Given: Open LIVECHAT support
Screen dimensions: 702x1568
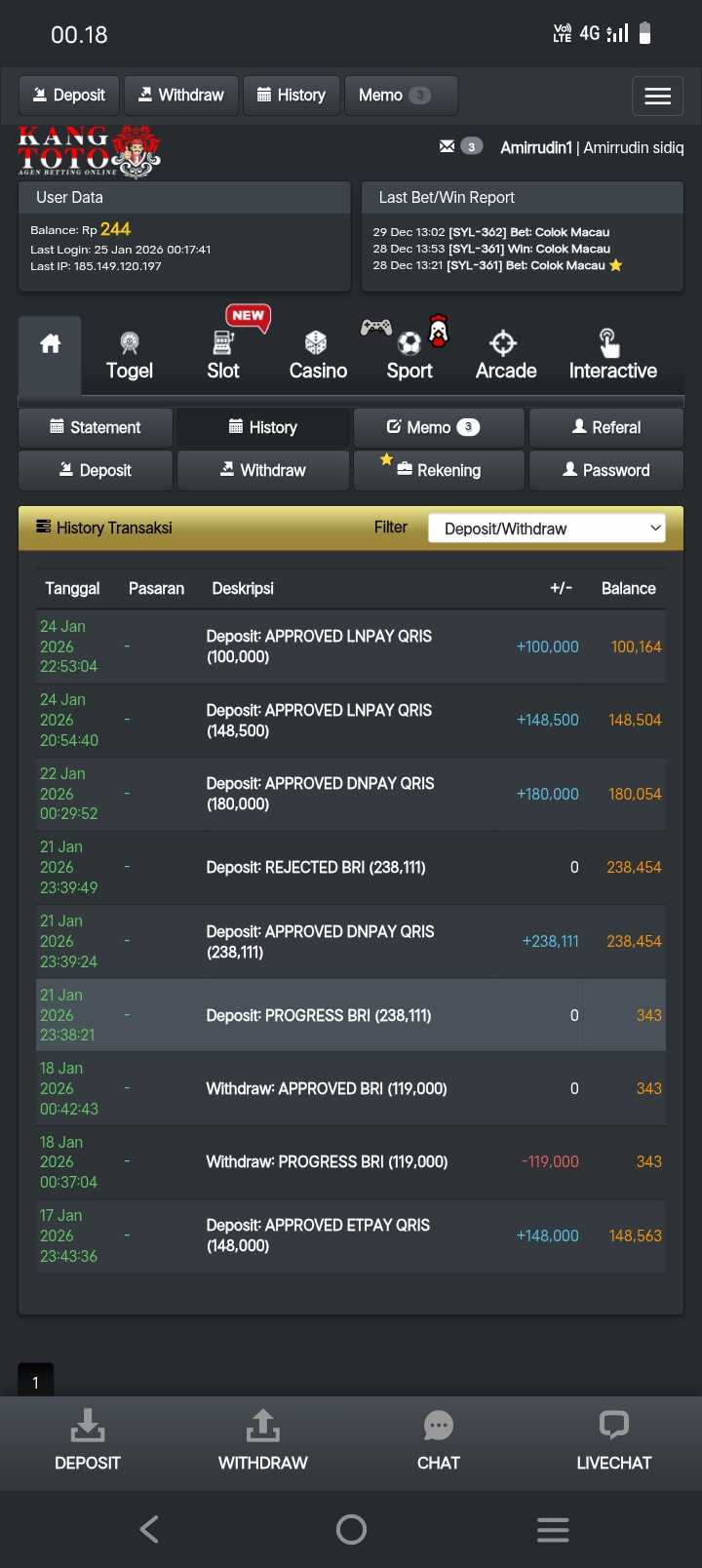Looking at the screenshot, I should click(613, 1440).
